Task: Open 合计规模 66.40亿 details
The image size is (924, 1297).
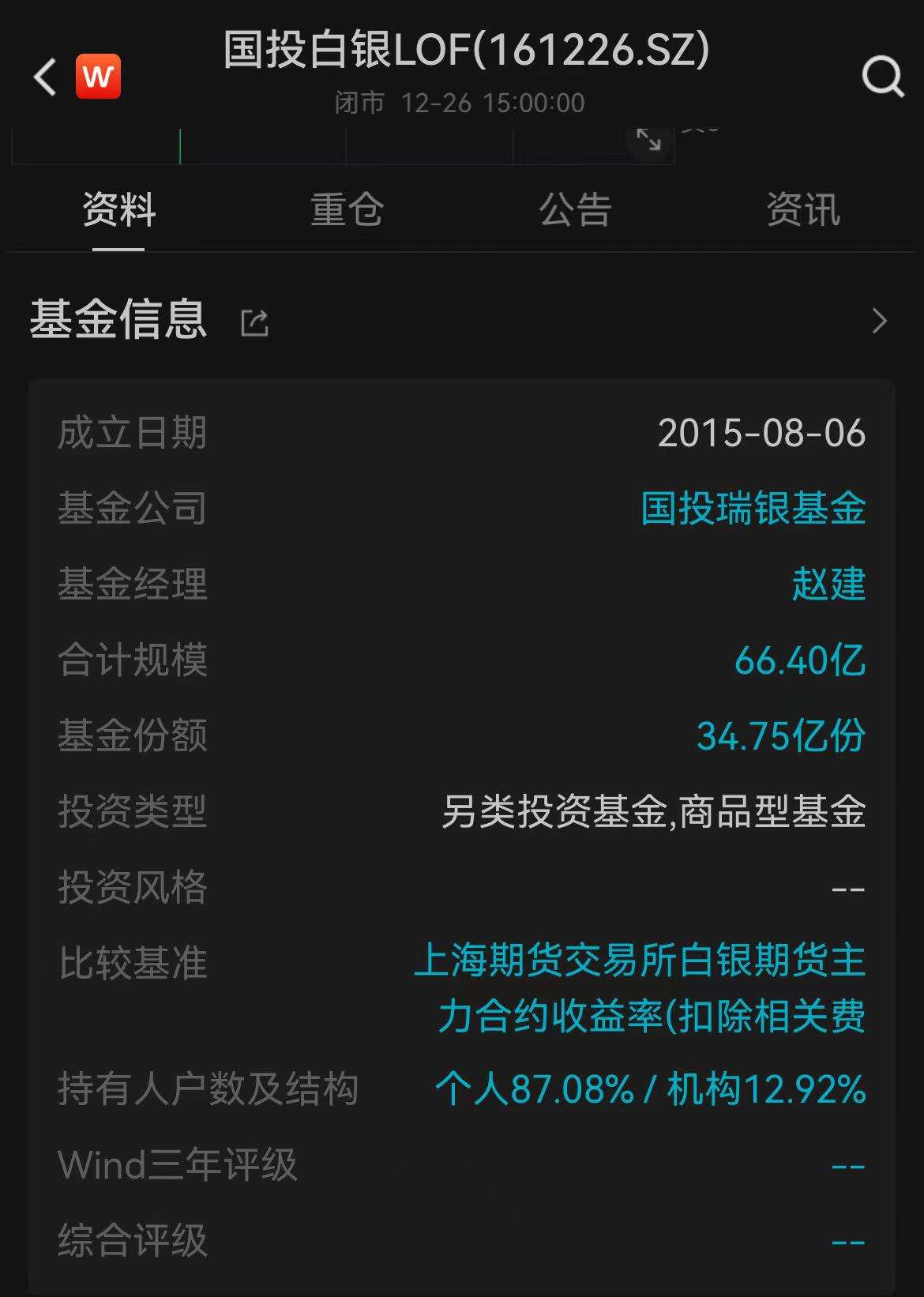Action: (799, 660)
